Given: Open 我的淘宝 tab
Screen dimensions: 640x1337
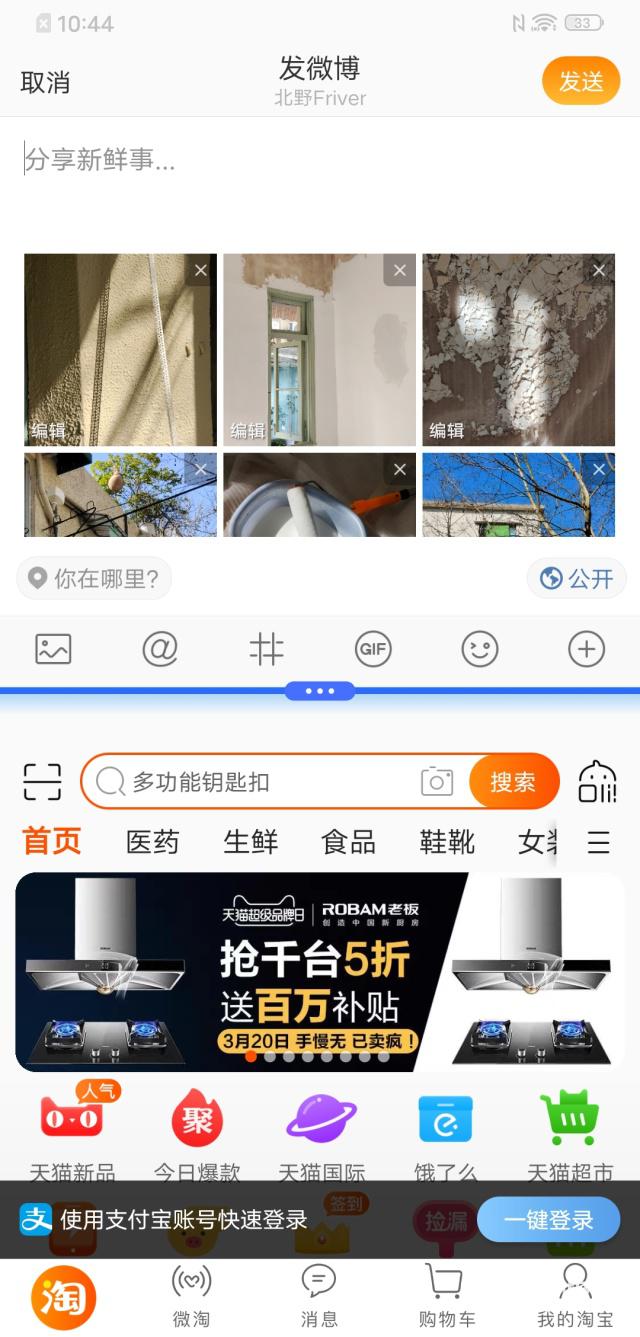Looking at the screenshot, I should (575, 1295).
